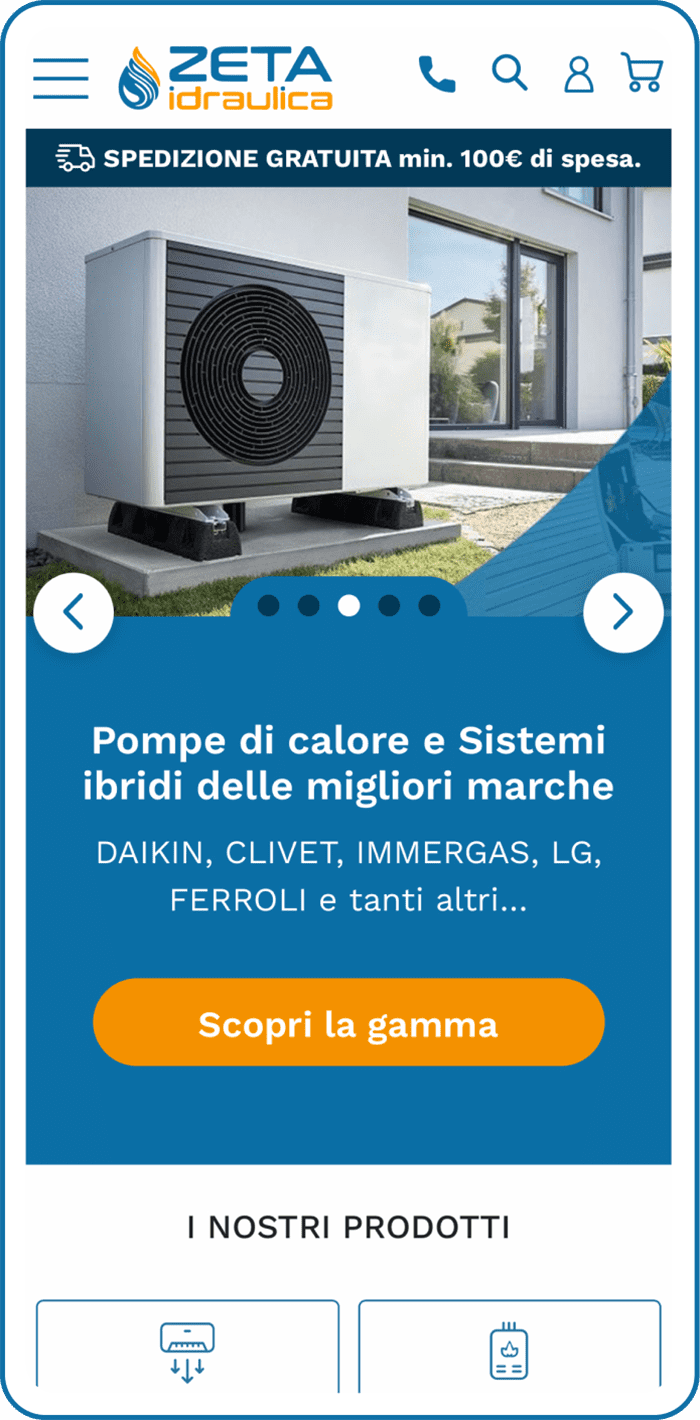
Task: Jump to the fourth carousel dot
Action: [x=389, y=605]
